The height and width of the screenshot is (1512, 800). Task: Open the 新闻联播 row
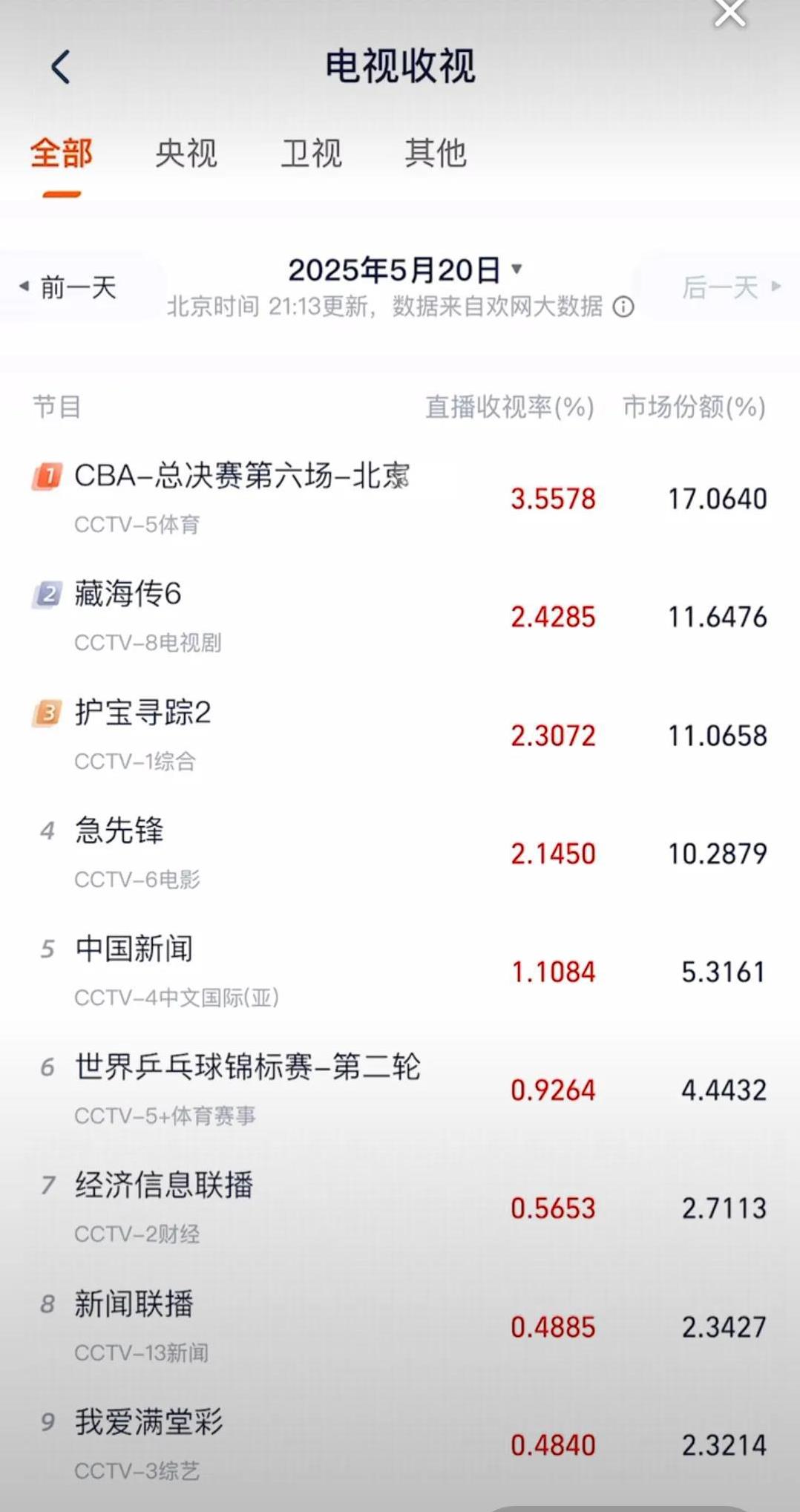(400, 1327)
